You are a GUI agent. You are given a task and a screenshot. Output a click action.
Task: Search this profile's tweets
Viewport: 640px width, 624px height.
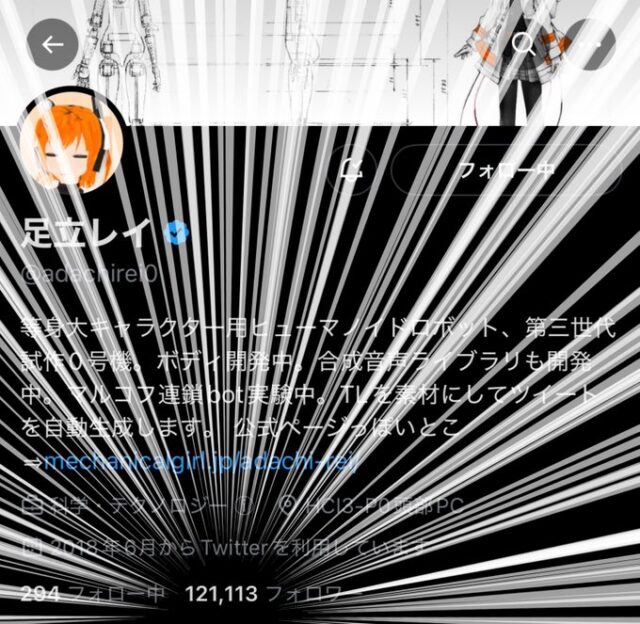[x=524, y=45]
